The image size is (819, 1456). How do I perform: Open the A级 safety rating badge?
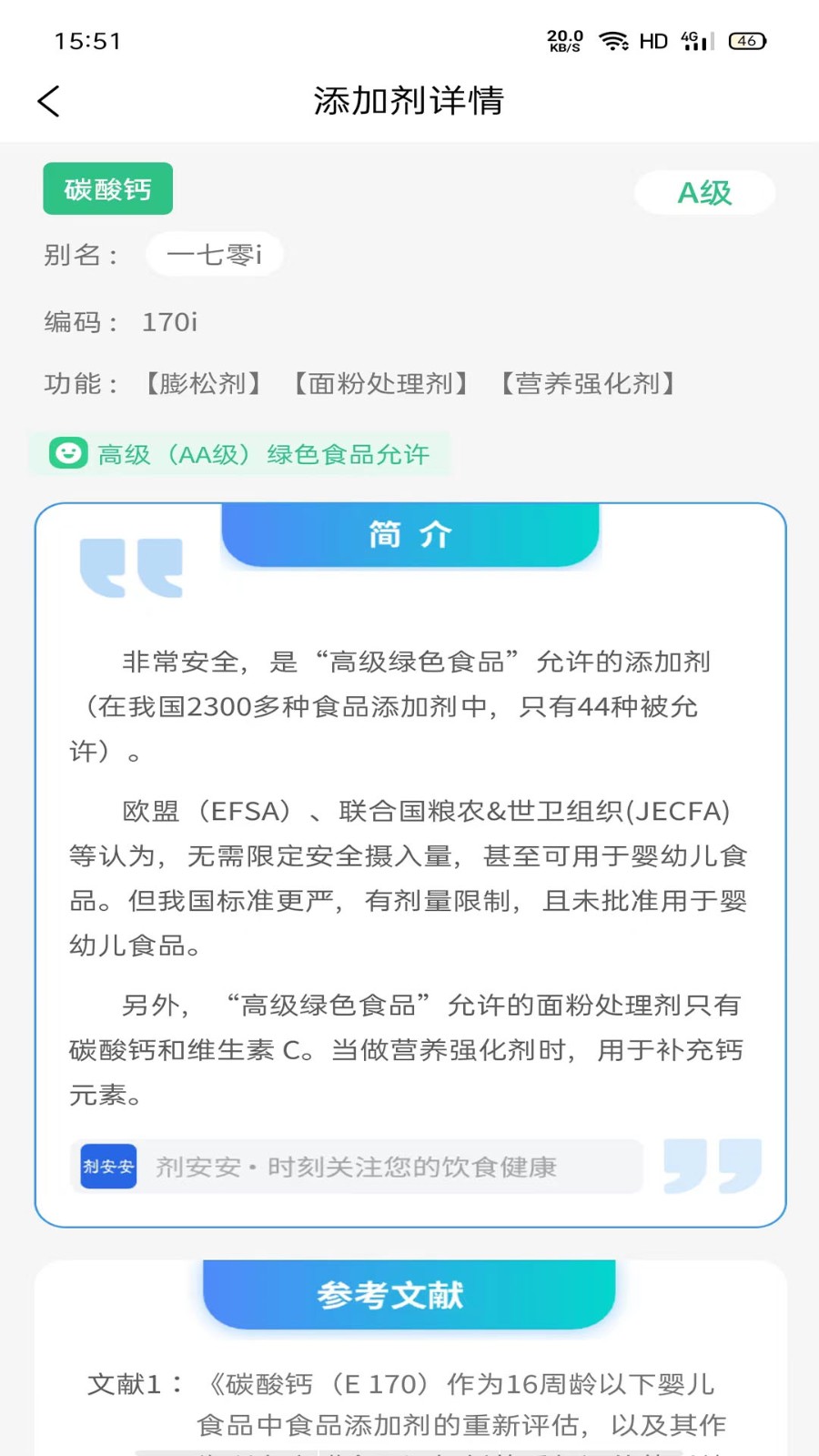tap(704, 193)
